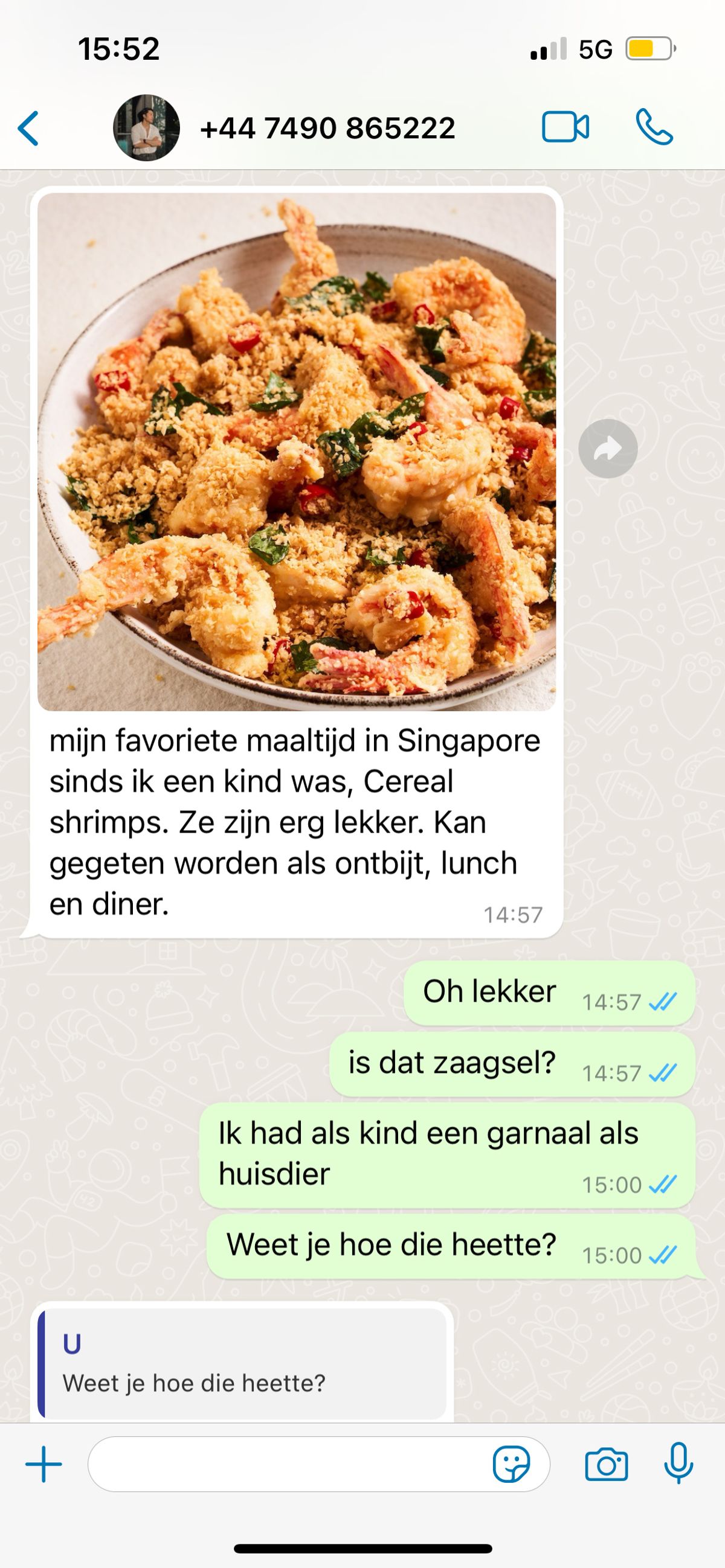The width and height of the screenshot is (725, 1568).
Task: Go back to the chat list
Action: (x=28, y=129)
